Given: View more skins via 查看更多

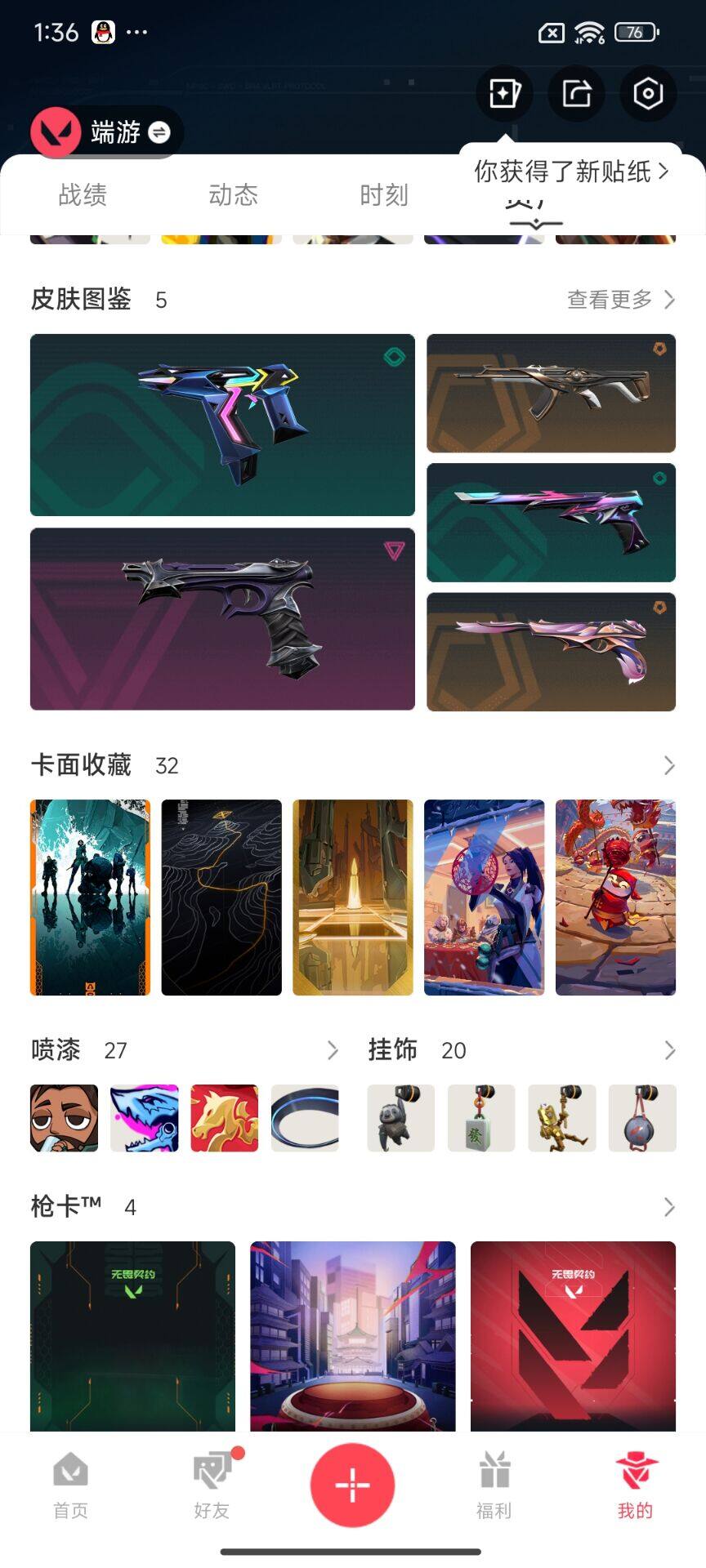Looking at the screenshot, I should 621,300.
